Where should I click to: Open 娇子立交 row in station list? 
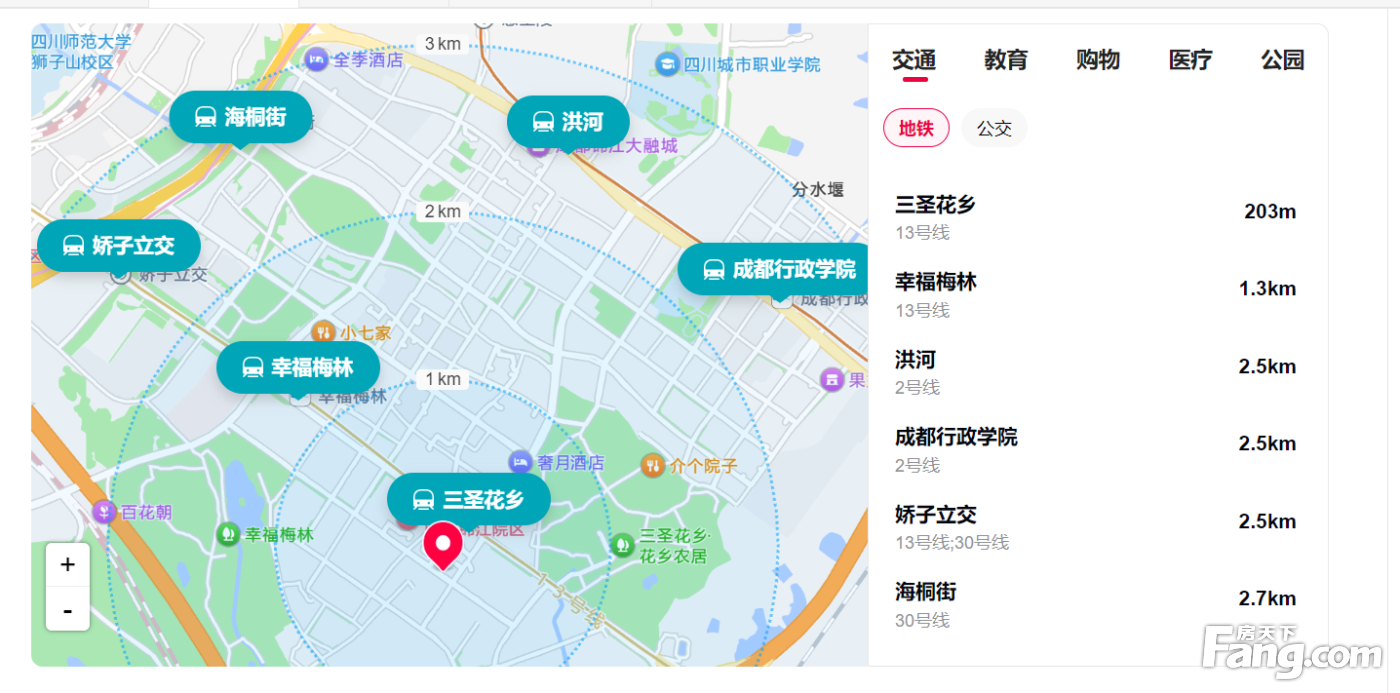coord(1095,527)
